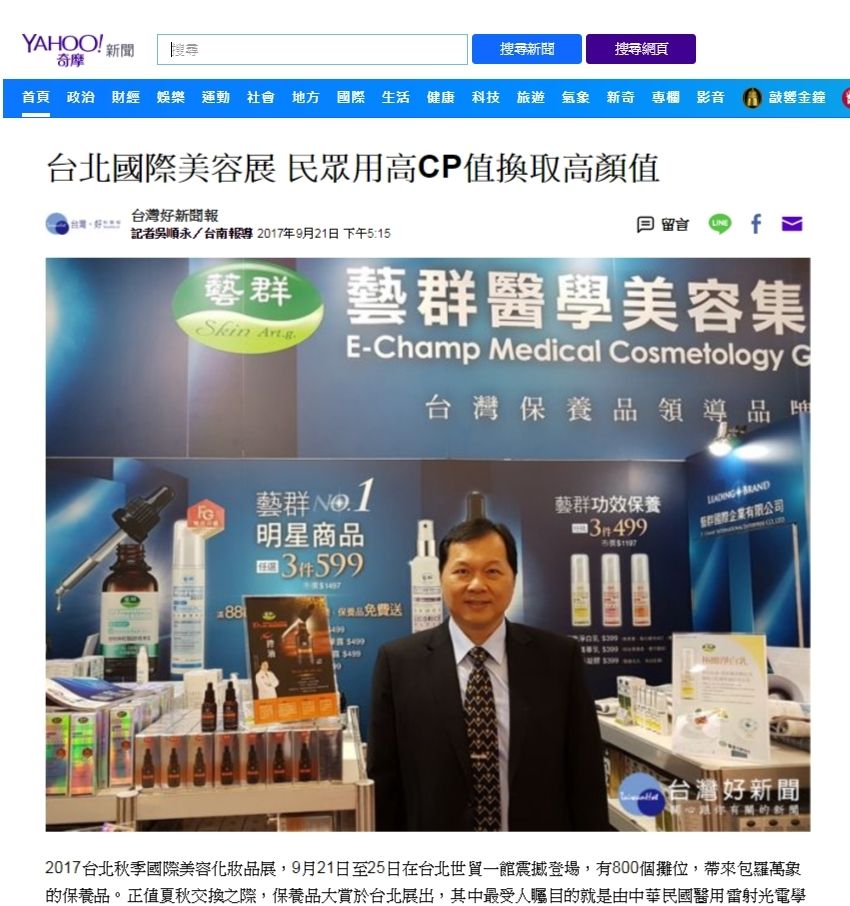
Task: Share the article via LINE
Action: tap(720, 224)
